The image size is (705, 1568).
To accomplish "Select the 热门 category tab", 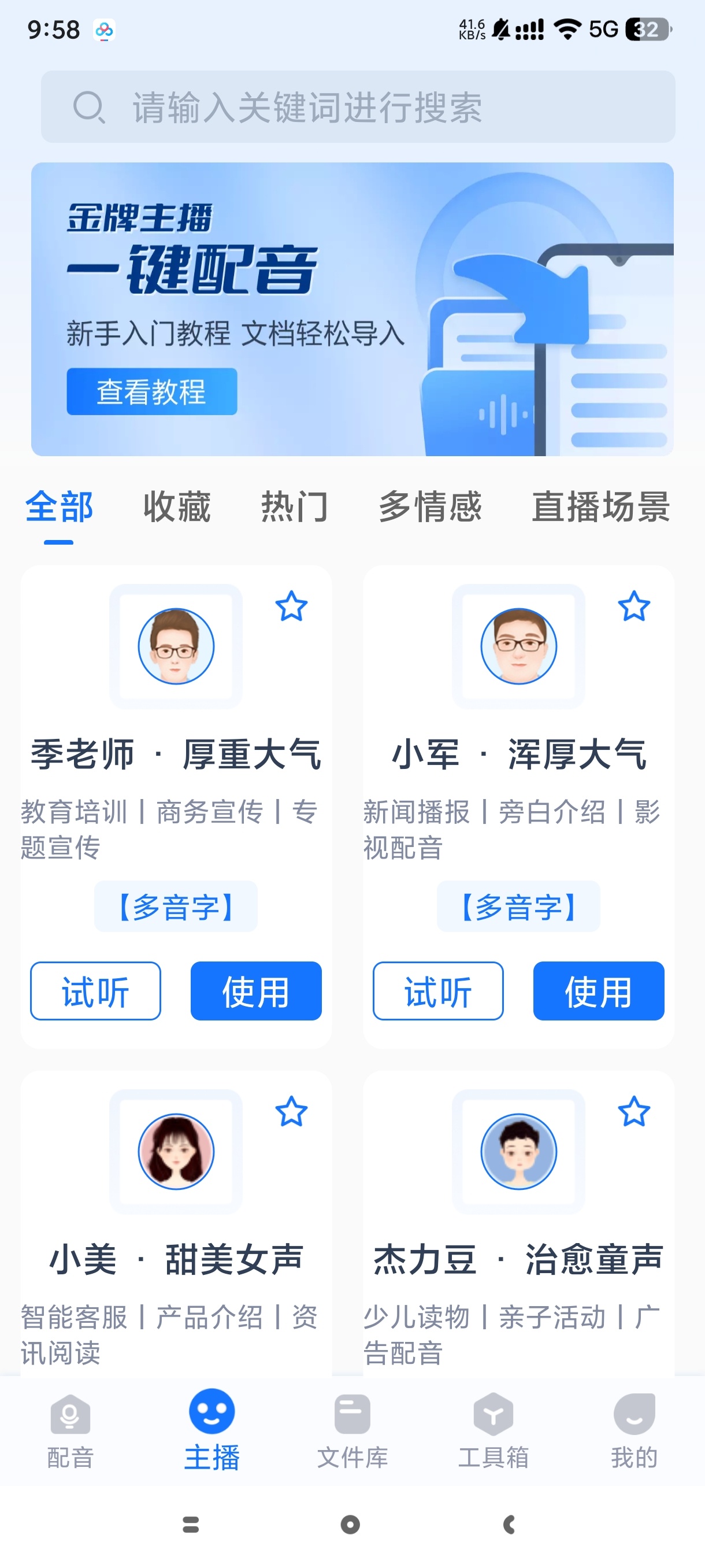I will pyautogui.click(x=294, y=506).
